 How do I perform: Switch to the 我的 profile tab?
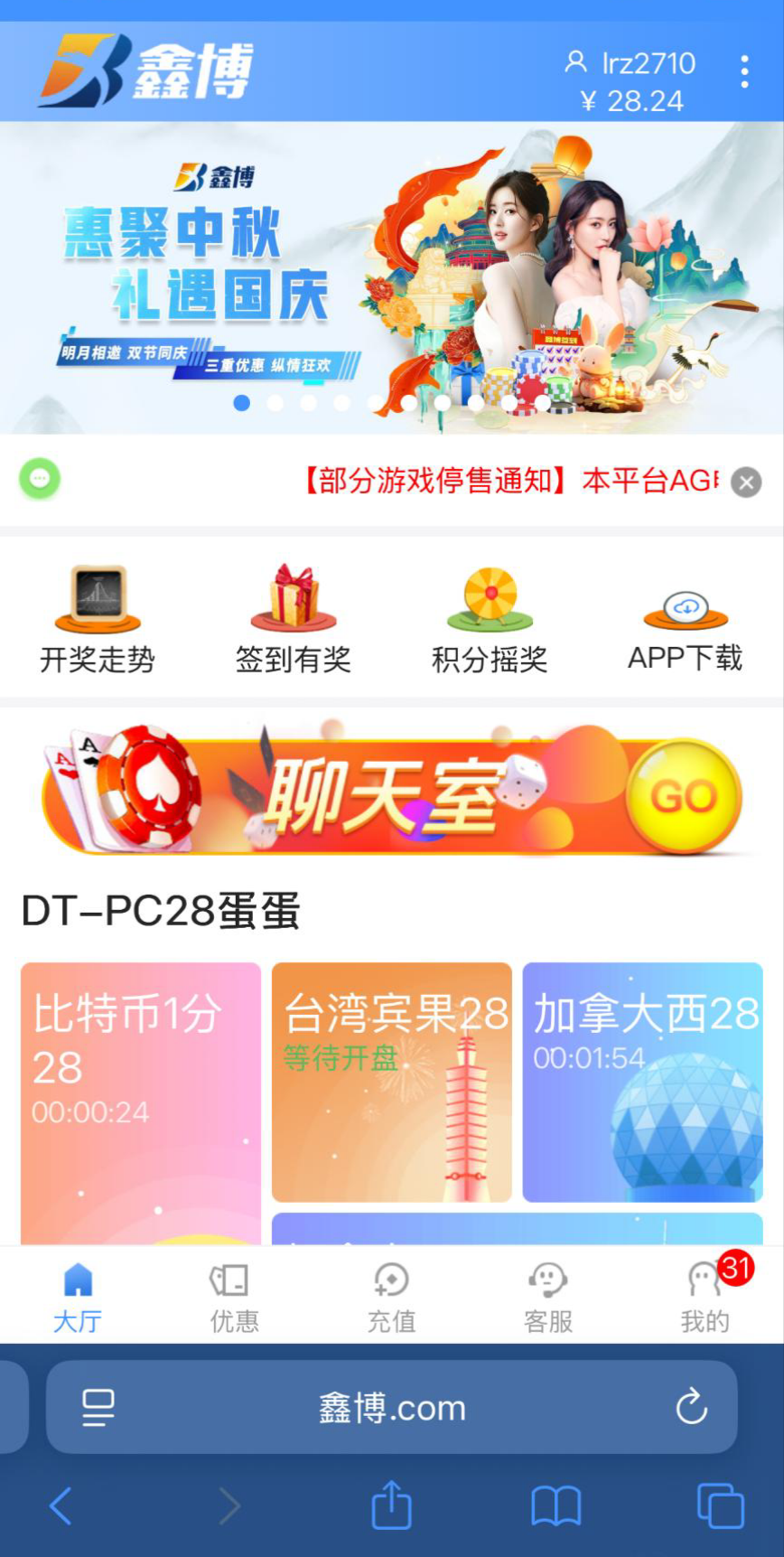[x=705, y=1298]
